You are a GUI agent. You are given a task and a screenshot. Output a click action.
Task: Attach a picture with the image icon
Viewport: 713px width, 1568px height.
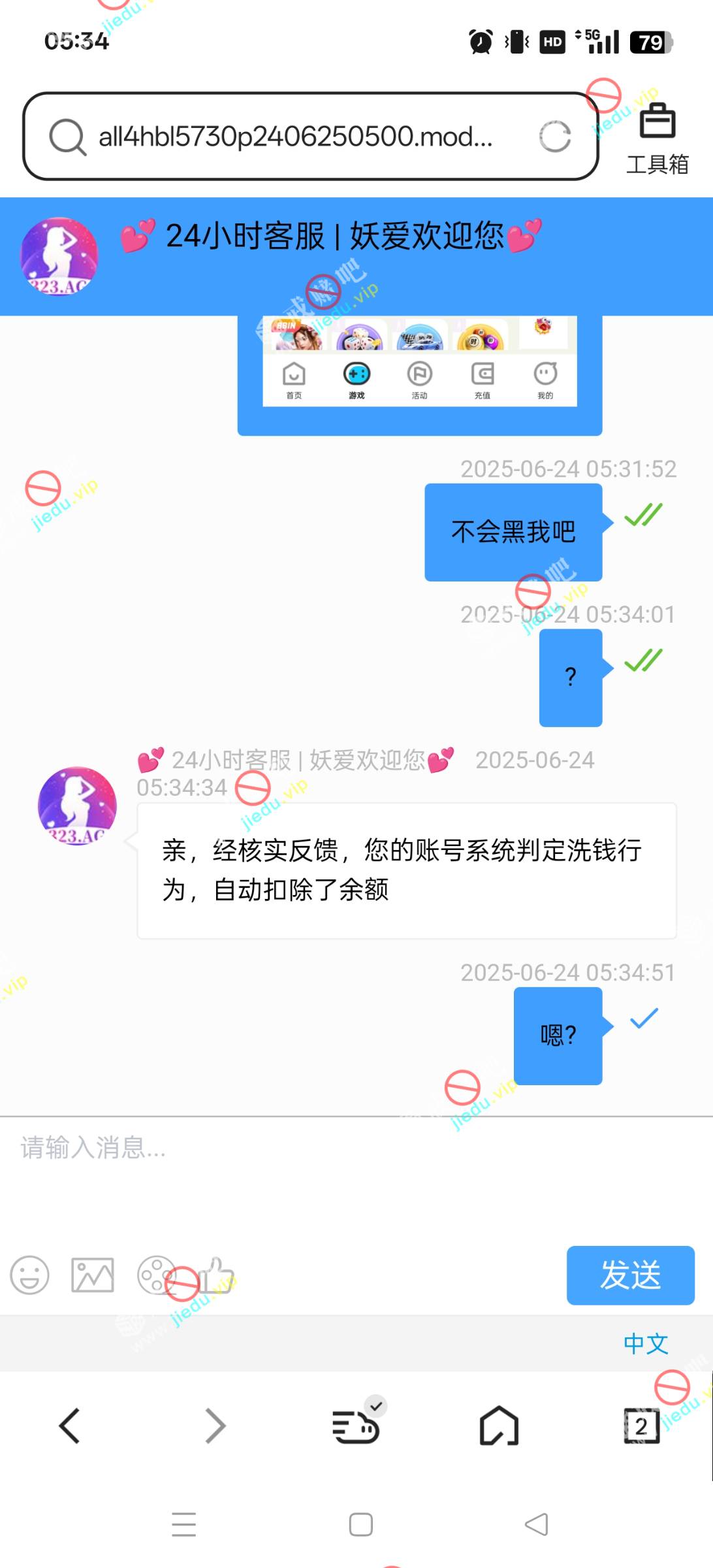click(x=92, y=1275)
